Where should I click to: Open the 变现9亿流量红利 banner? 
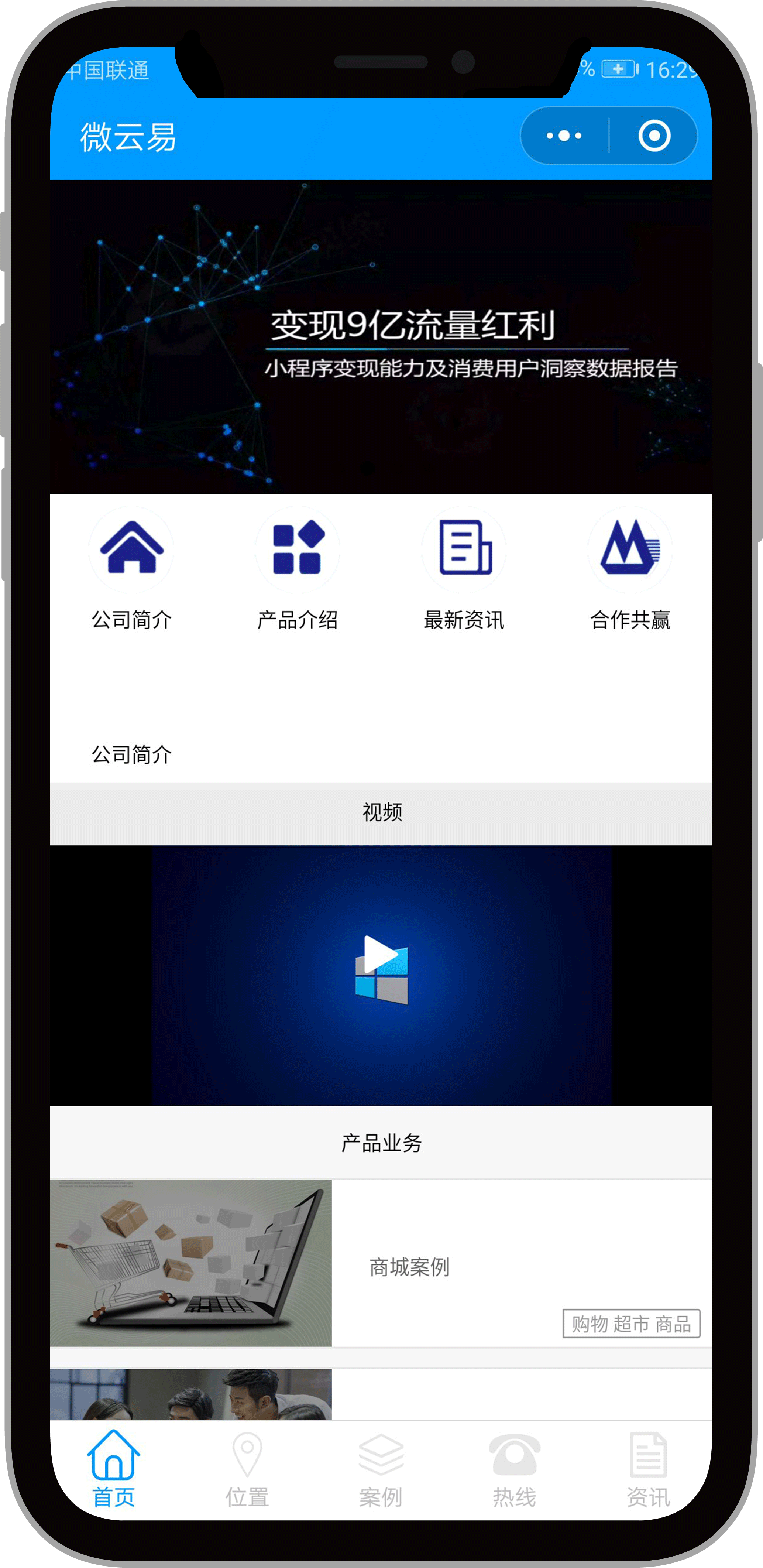click(381, 337)
